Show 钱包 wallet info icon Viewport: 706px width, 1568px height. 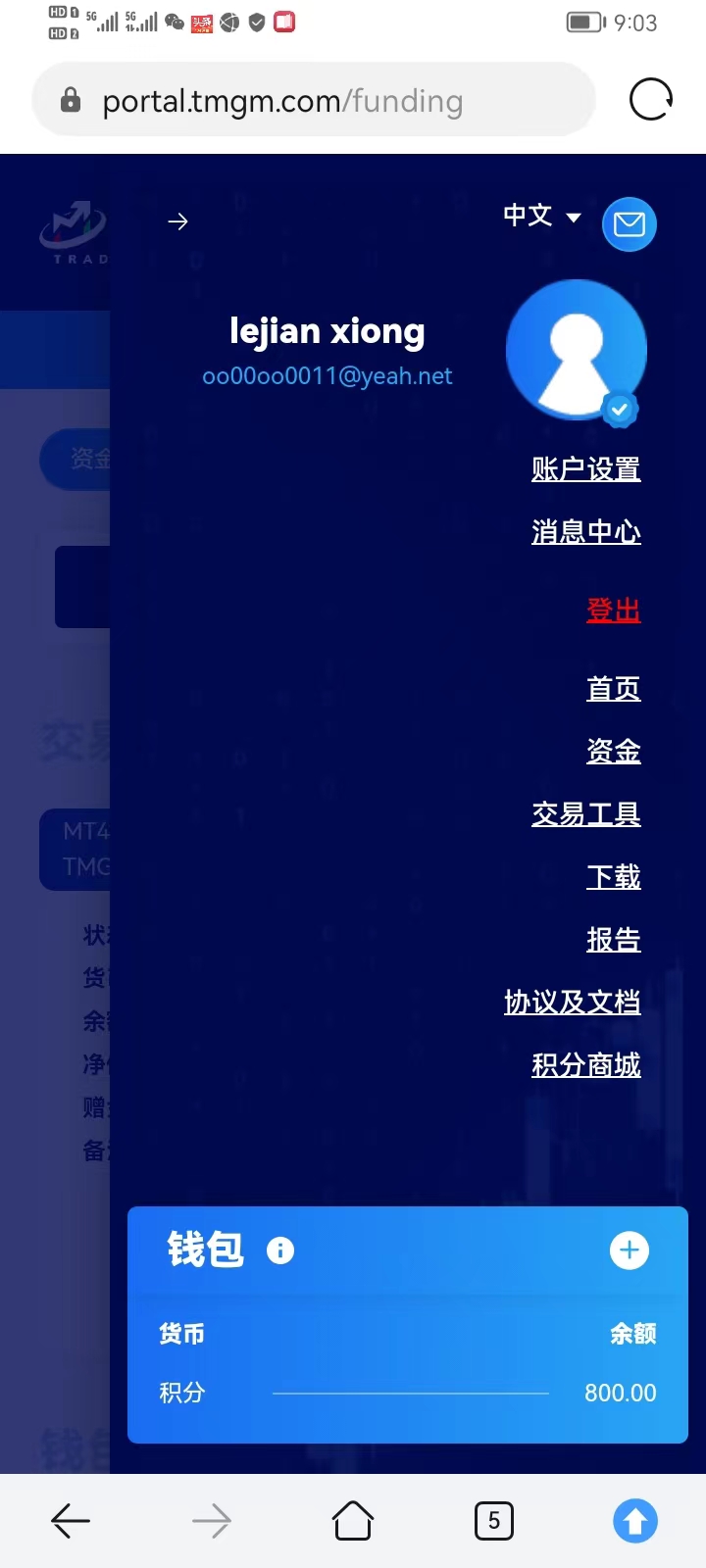280,1250
